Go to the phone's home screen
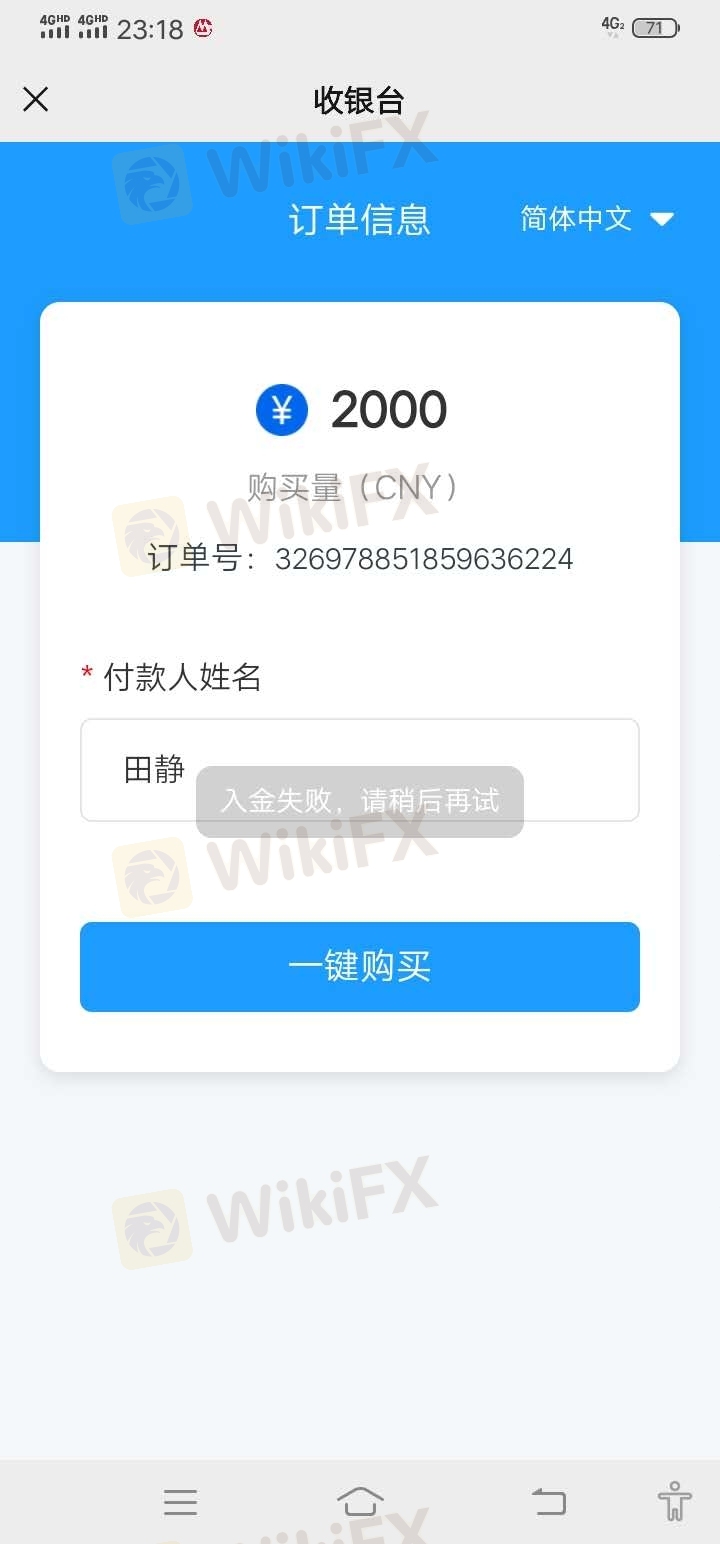This screenshot has width=720, height=1544. (x=360, y=1501)
